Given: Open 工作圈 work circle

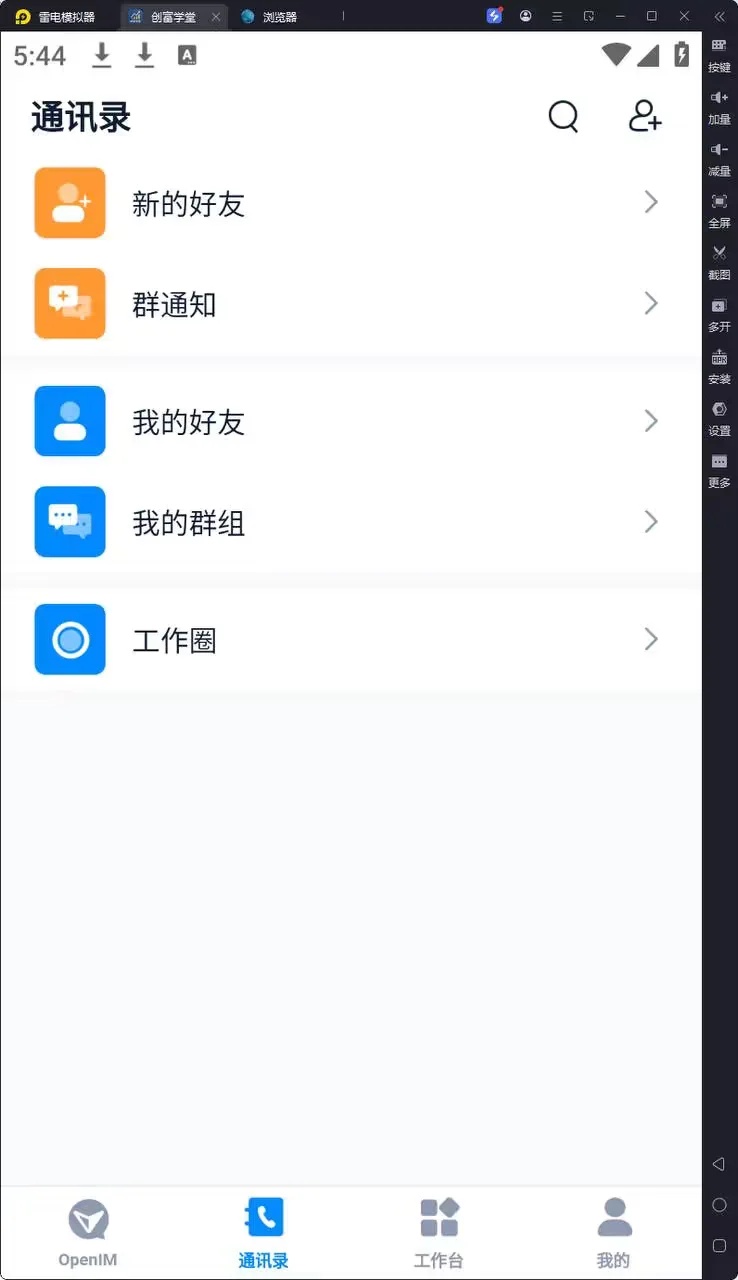Looking at the screenshot, I should tap(350, 640).
